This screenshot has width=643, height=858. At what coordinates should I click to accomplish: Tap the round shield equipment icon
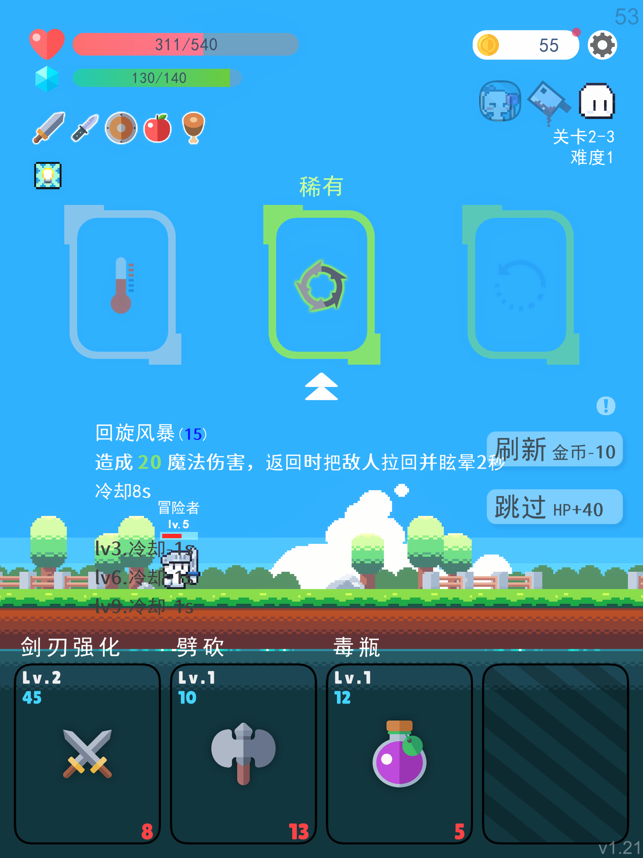121,128
